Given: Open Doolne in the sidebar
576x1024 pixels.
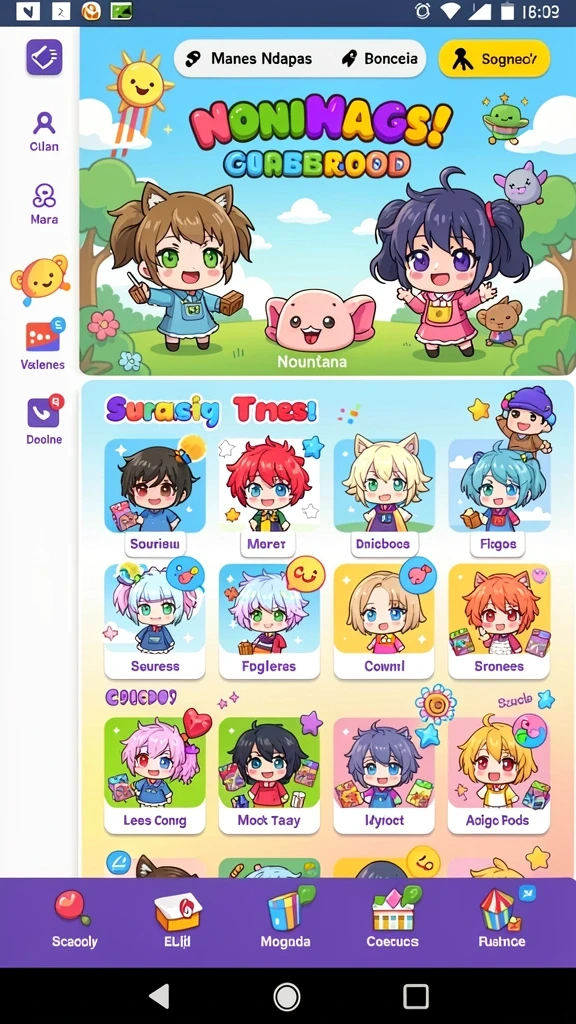Looking at the screenshot, I should coord(44,419).
